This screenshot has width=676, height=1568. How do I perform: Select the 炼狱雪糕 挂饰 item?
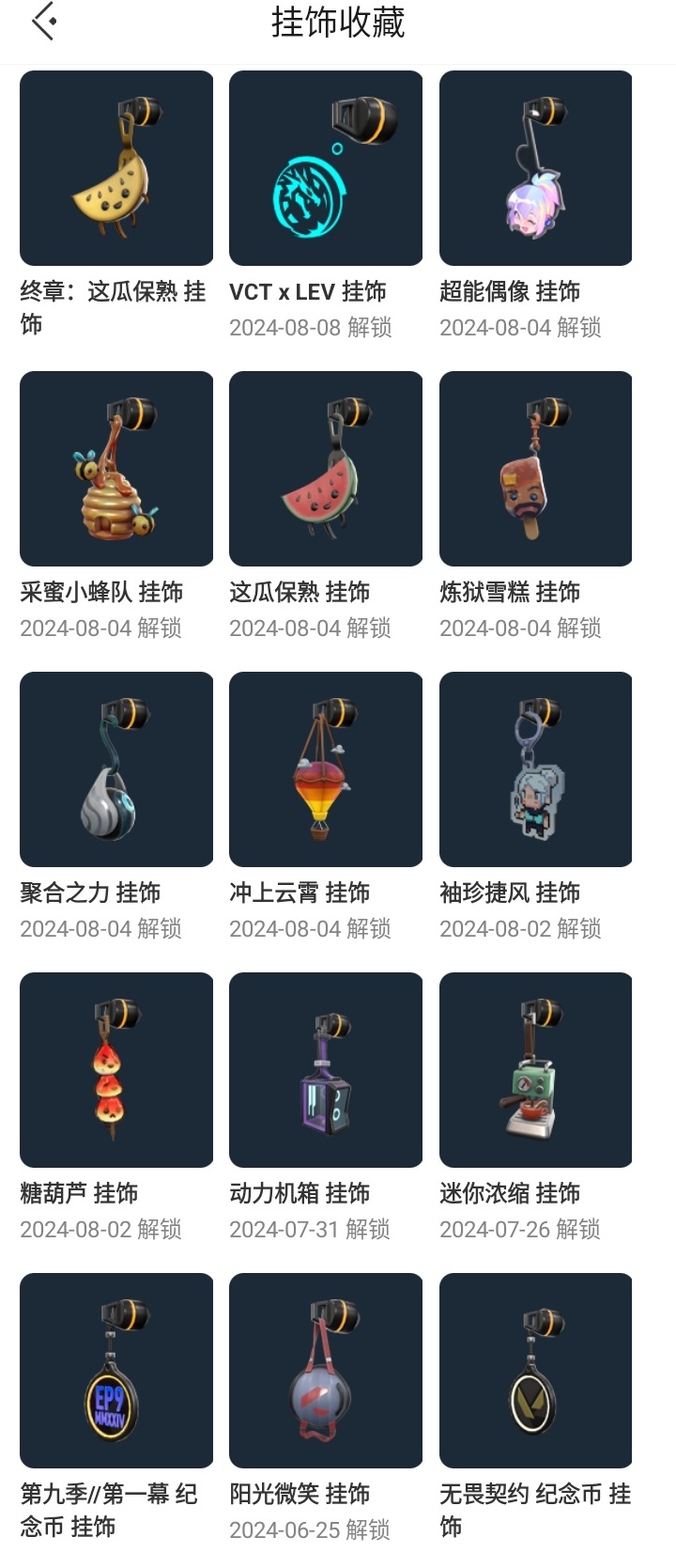pos(535,469)
